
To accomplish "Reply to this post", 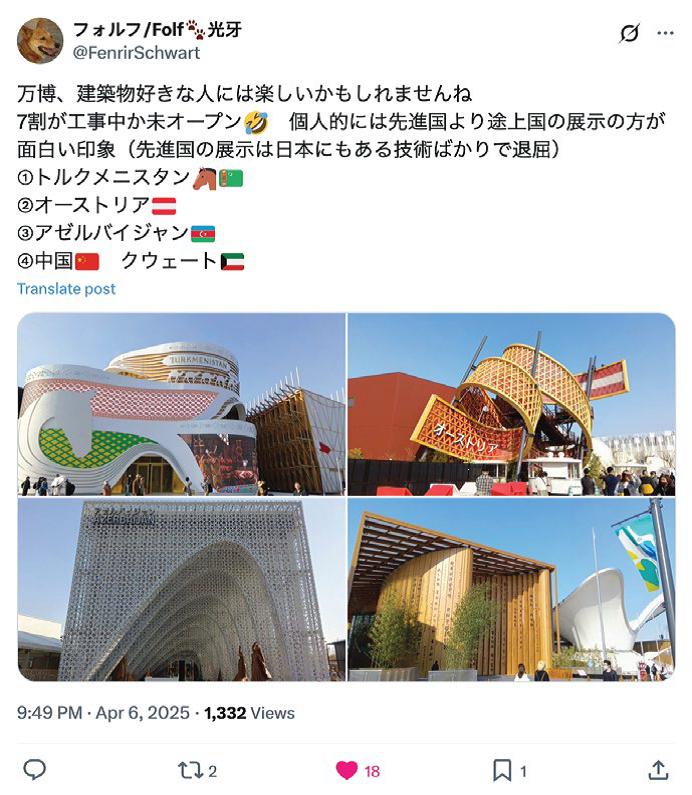I will (x=34, y=770).
